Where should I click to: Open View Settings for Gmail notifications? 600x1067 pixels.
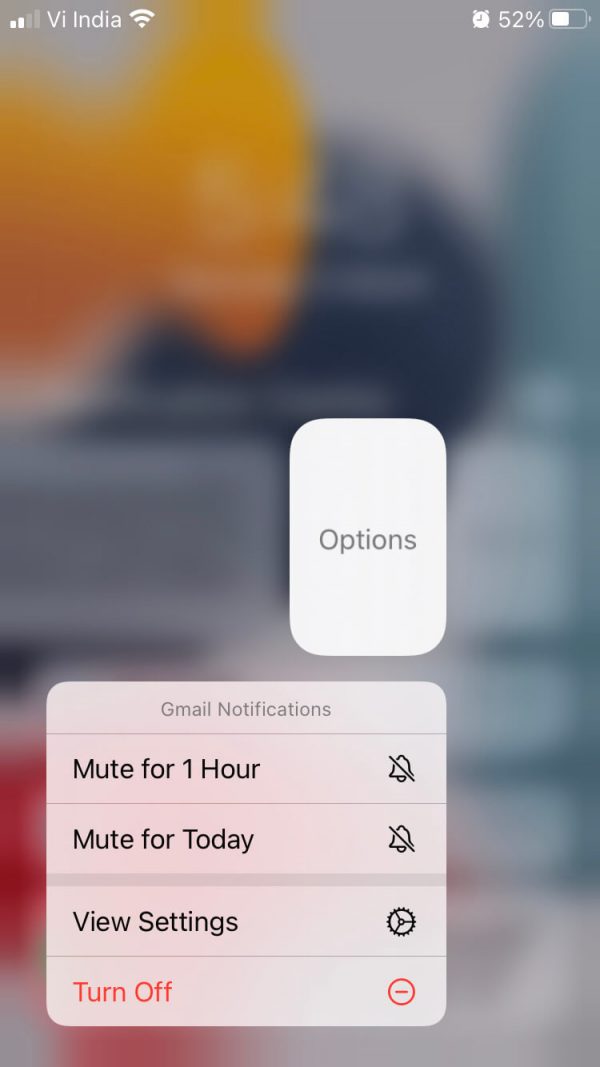245,921
